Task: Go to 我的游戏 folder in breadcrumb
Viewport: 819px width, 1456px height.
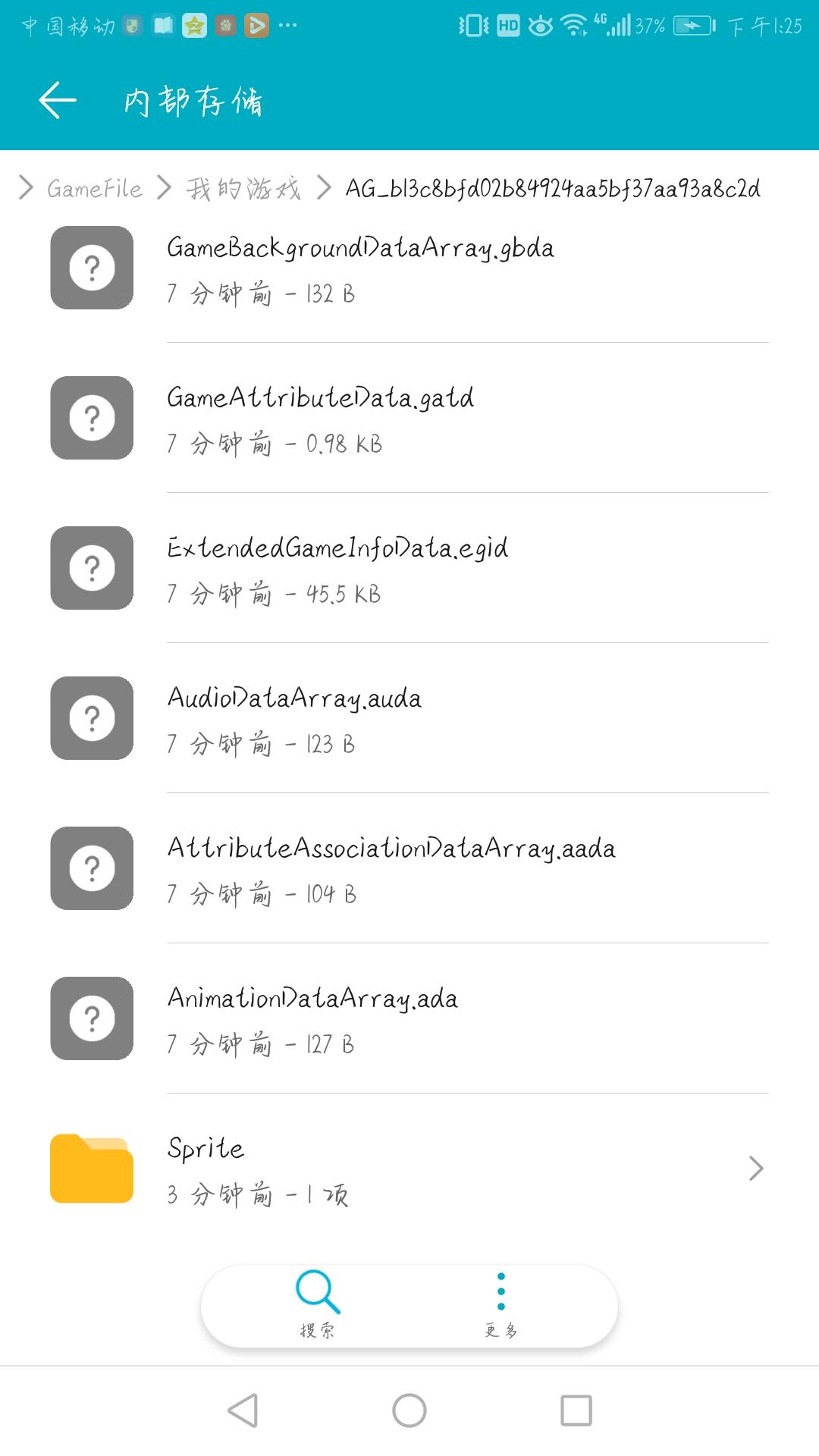Action: coord(243,188)
